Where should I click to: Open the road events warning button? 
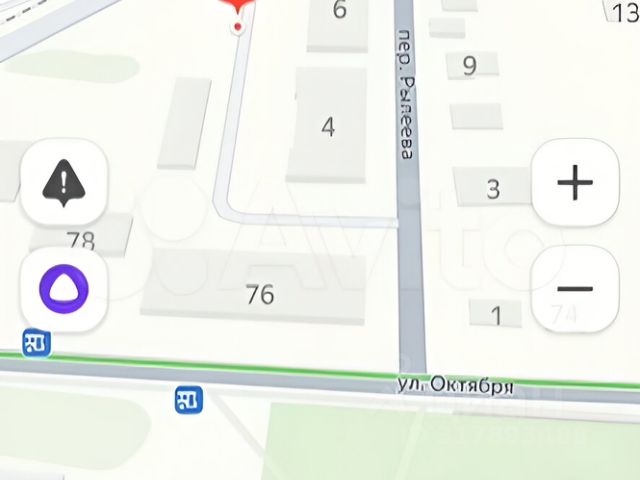click(x=64, y=182)
